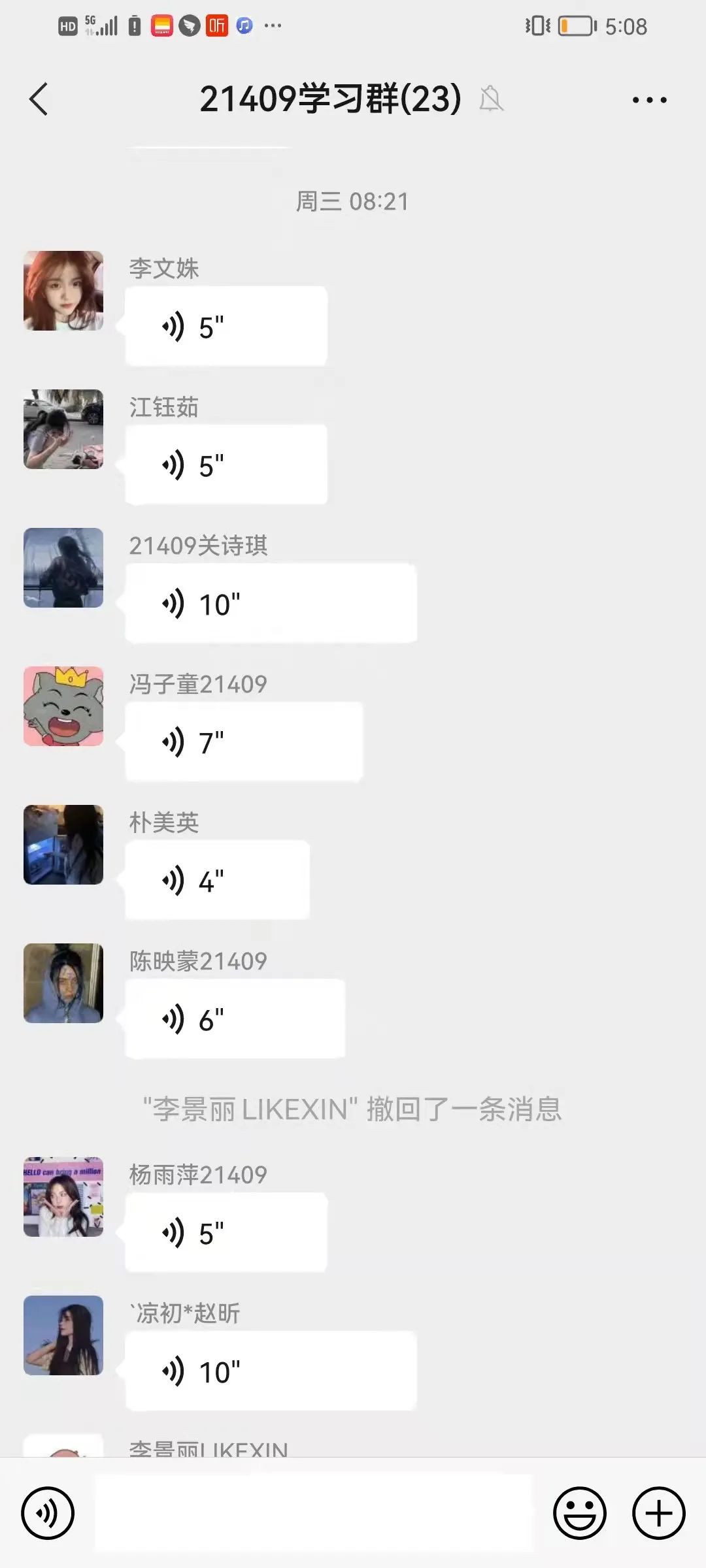Play 陈映蒙21409's 6-second voice message
The height and width of the screenshot is (1568, 706).
pyautogui.click(x=235, y=1019)
